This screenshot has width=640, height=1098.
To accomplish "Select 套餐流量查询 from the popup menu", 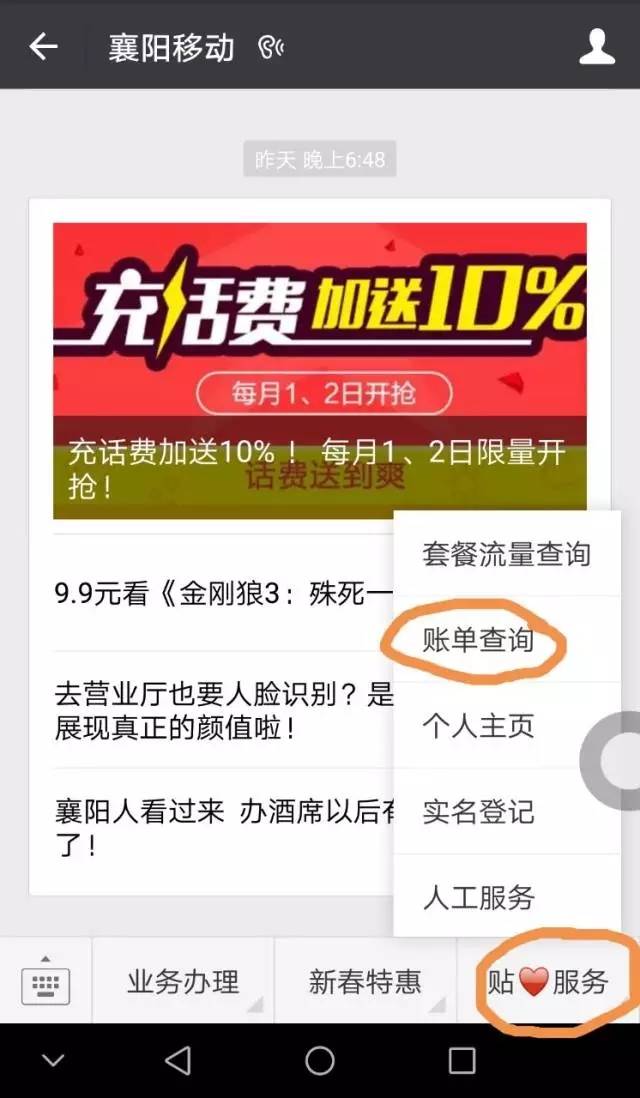I will [506, 554].
